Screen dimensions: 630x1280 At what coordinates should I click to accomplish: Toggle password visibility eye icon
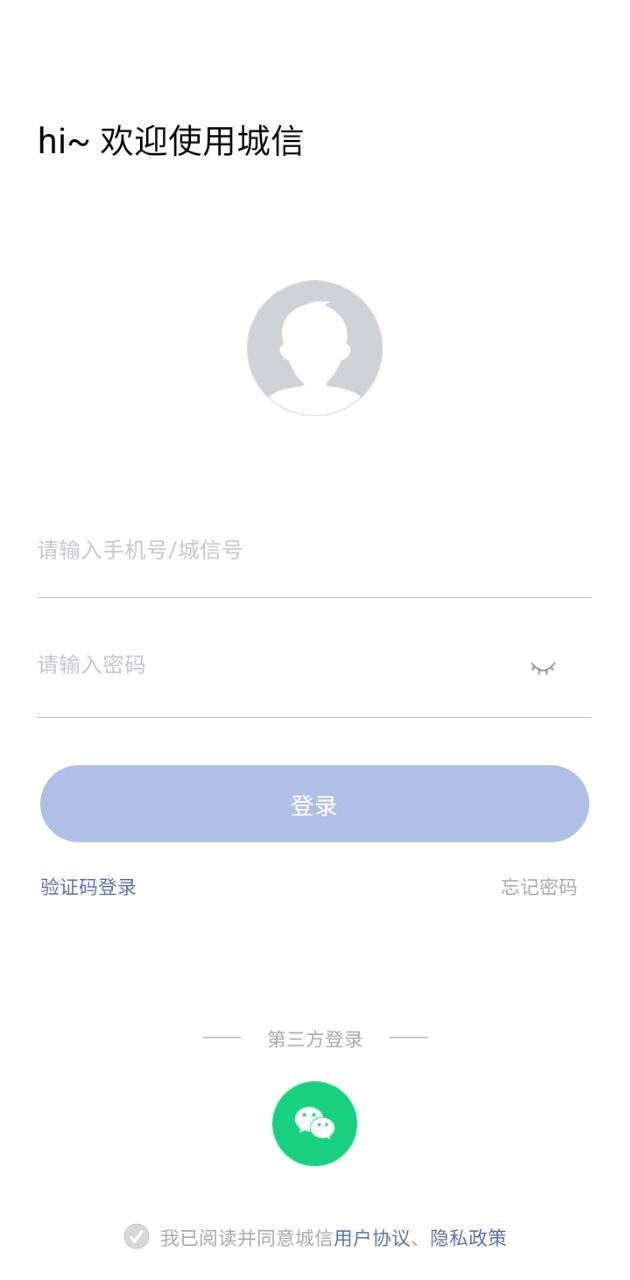[x=543, y=668]
